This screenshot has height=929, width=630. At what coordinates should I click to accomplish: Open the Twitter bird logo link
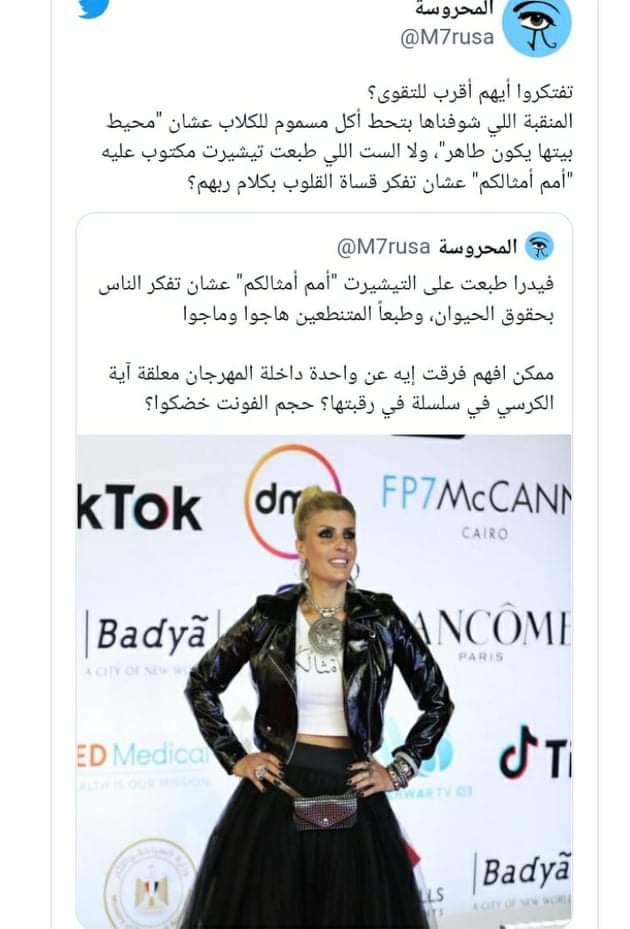point(94,6)
